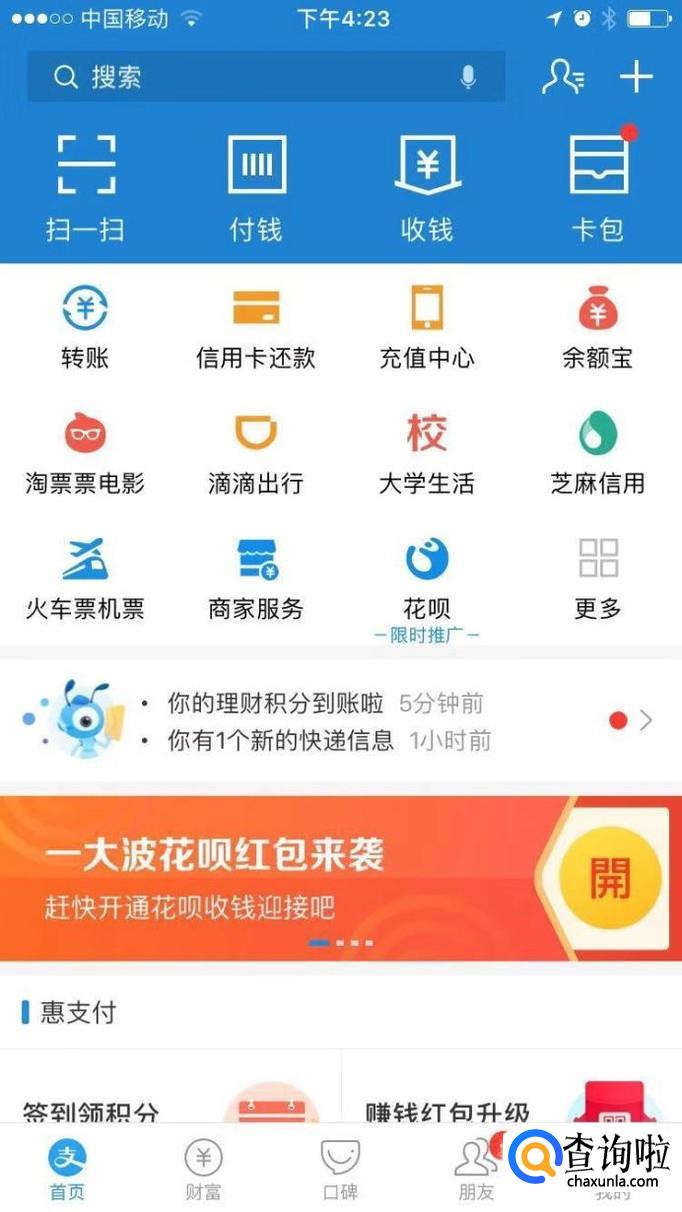Open 付钱 payment code
The width and height of the screenshot is (682, 1212).
click(256, 186)
